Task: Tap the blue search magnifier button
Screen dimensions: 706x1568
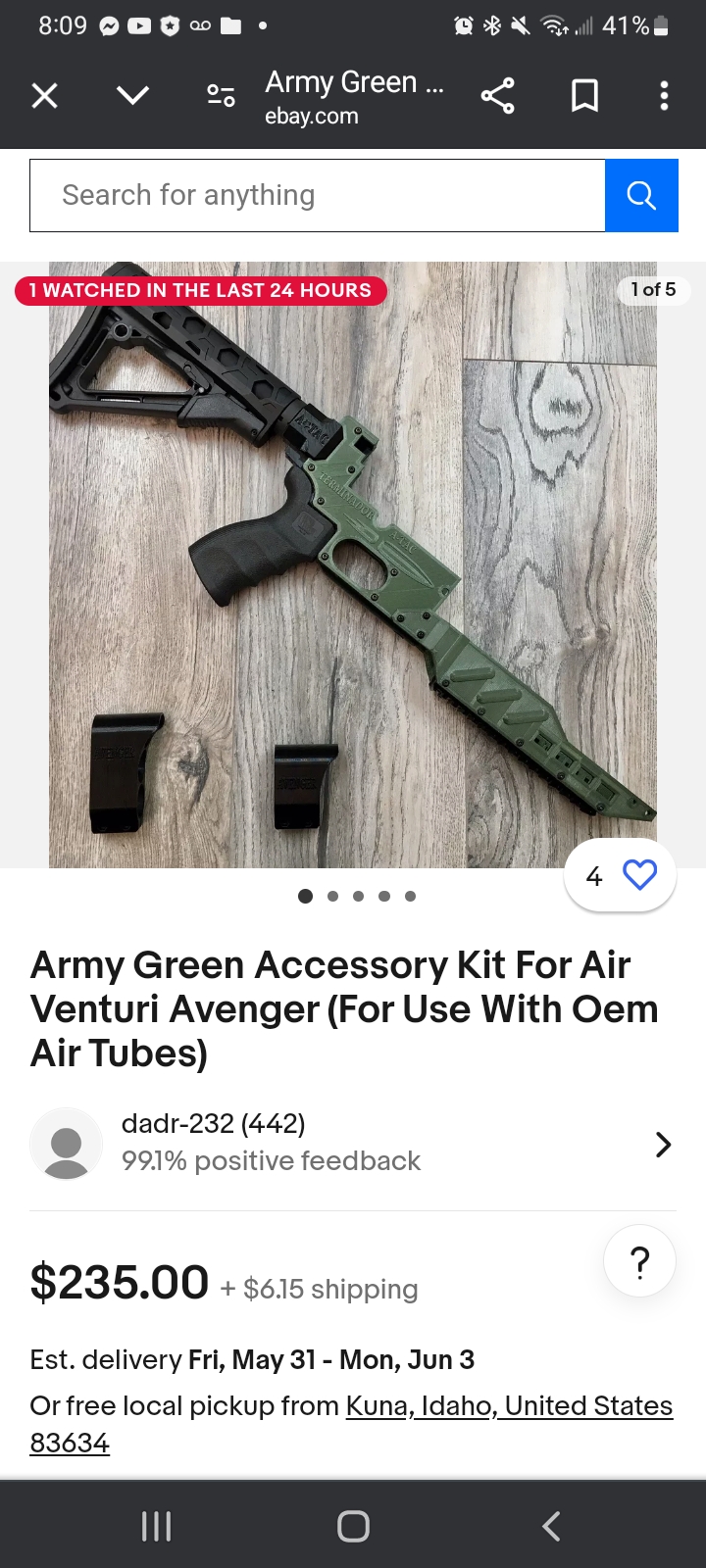Action: point(641,195)
